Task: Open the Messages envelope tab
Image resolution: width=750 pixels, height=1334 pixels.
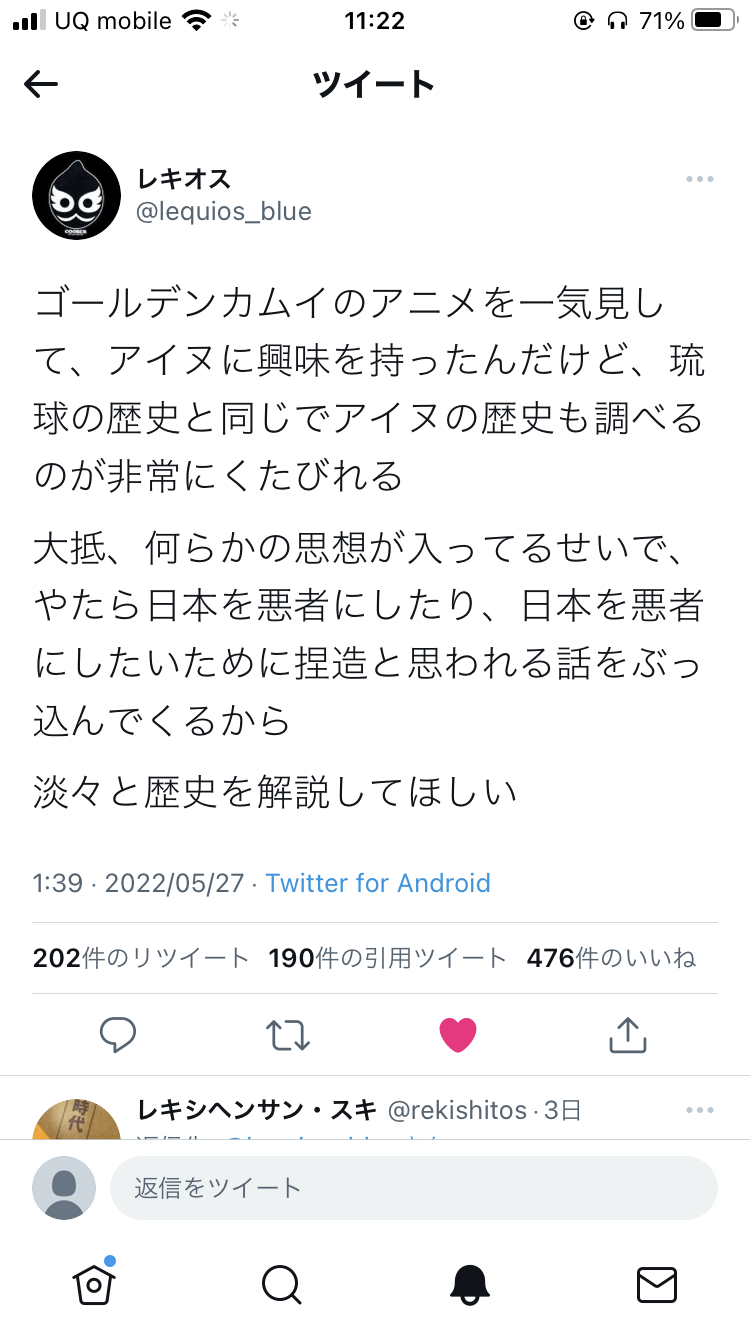Action: point(656,1283)
